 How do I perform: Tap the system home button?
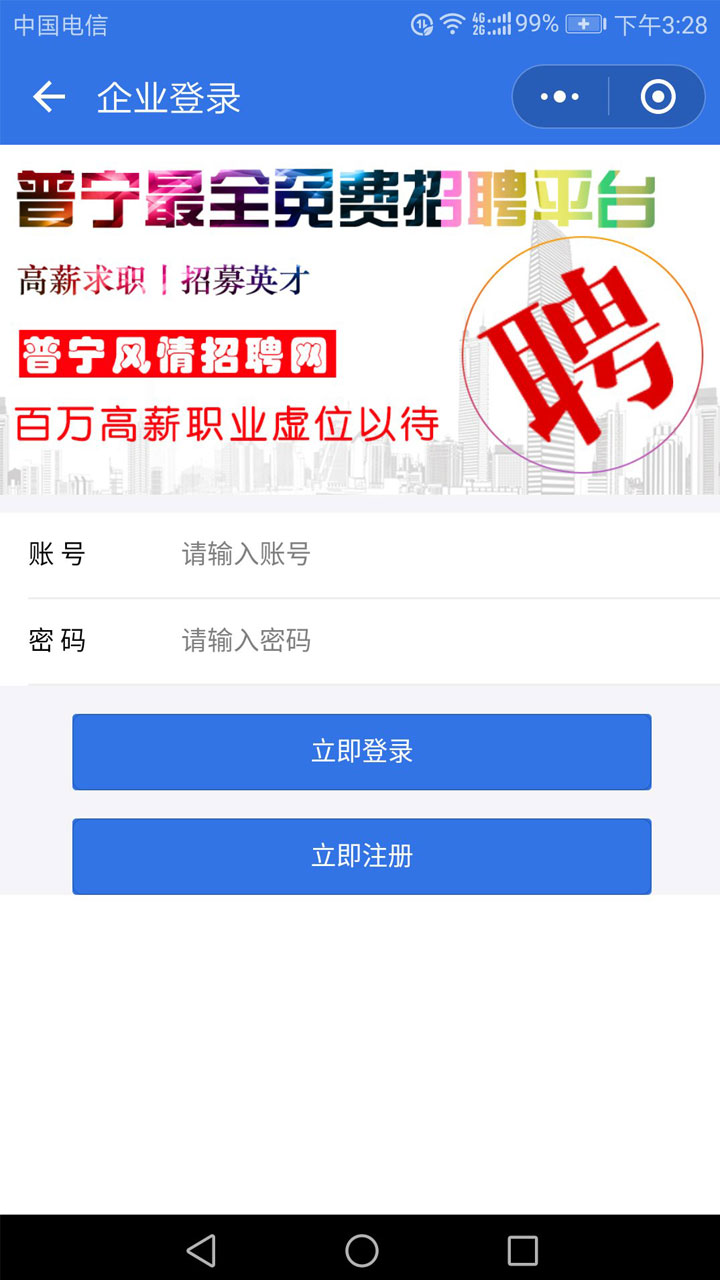[x=361, y=1249]
